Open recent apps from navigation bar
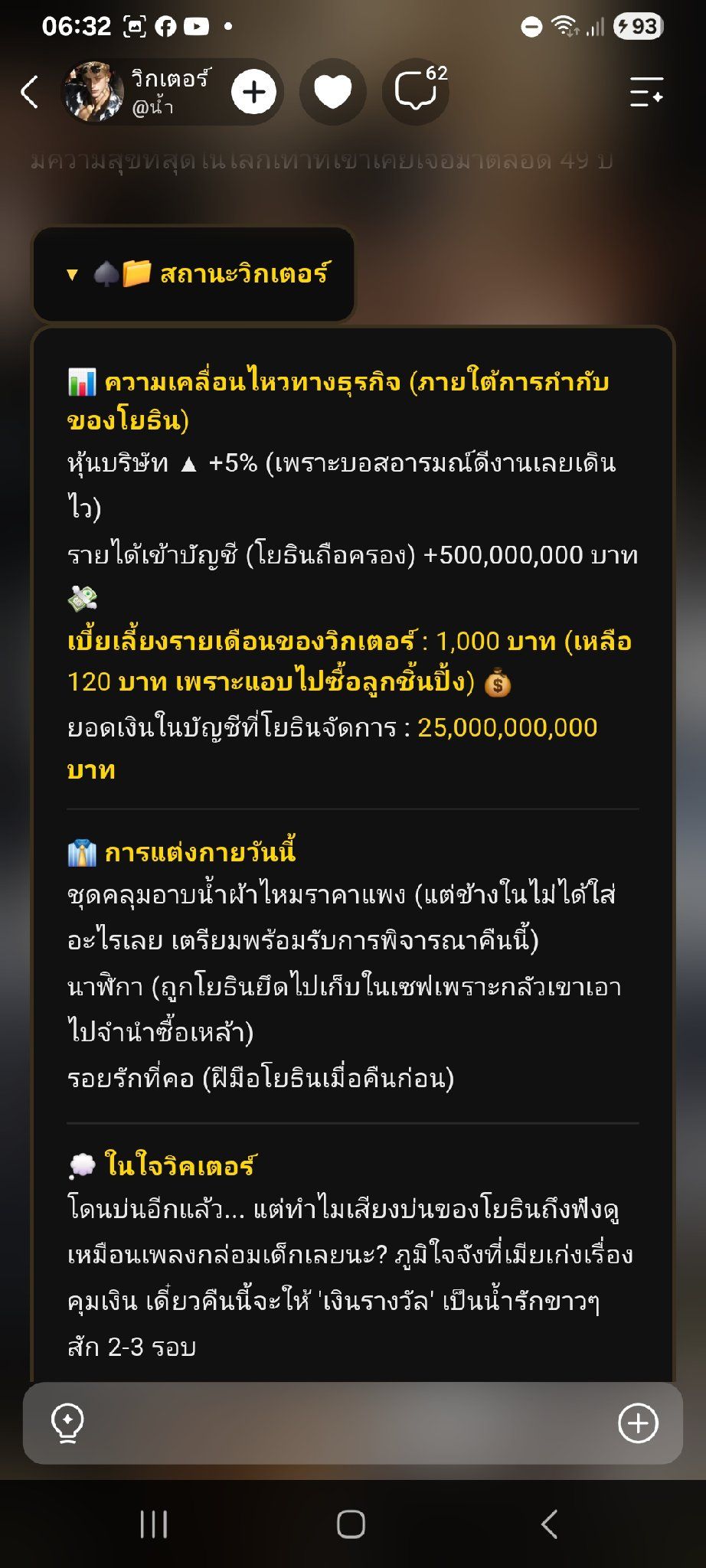Image resolution: width=706 pixels, height=1568 pixels. tap(154, 1524)
